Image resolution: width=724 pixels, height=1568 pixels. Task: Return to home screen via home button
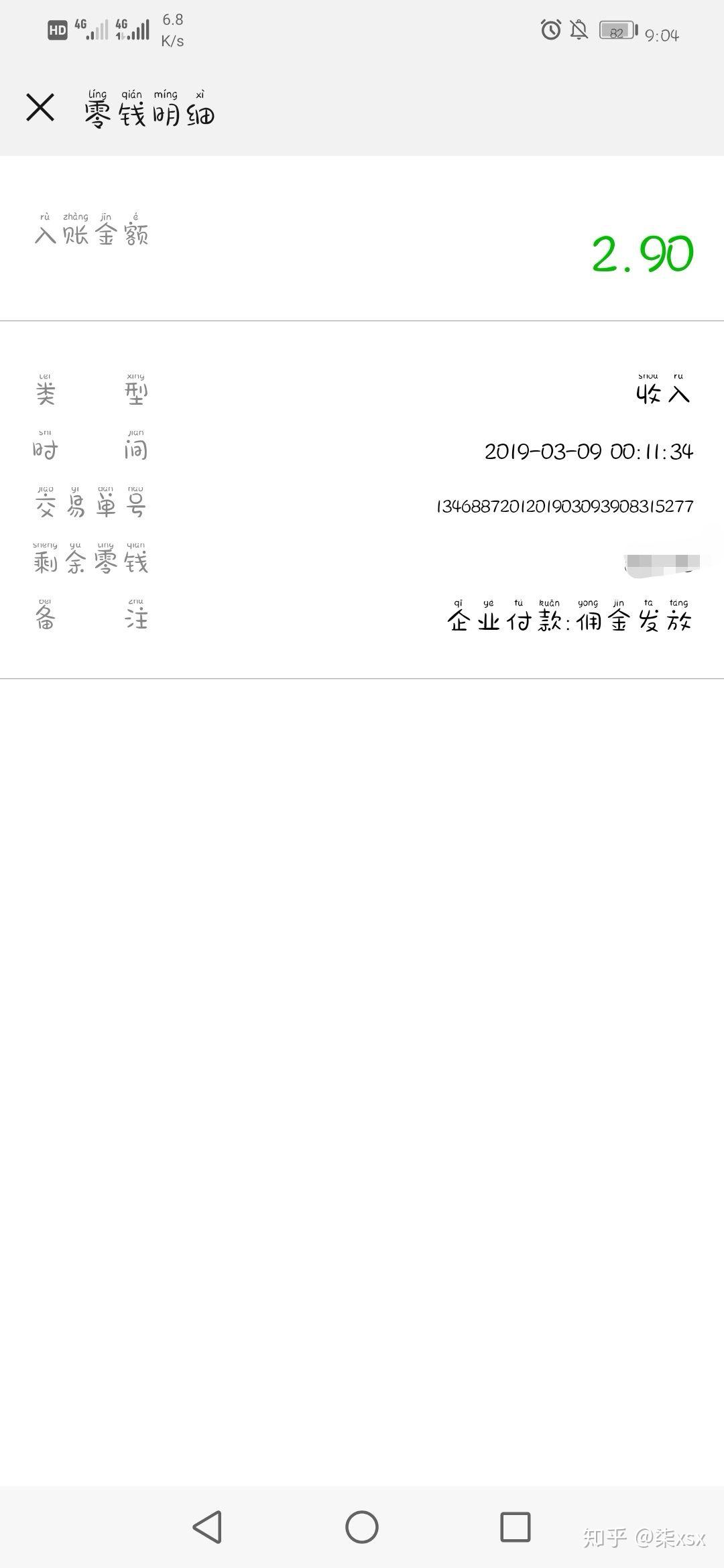coord(362,1527)
